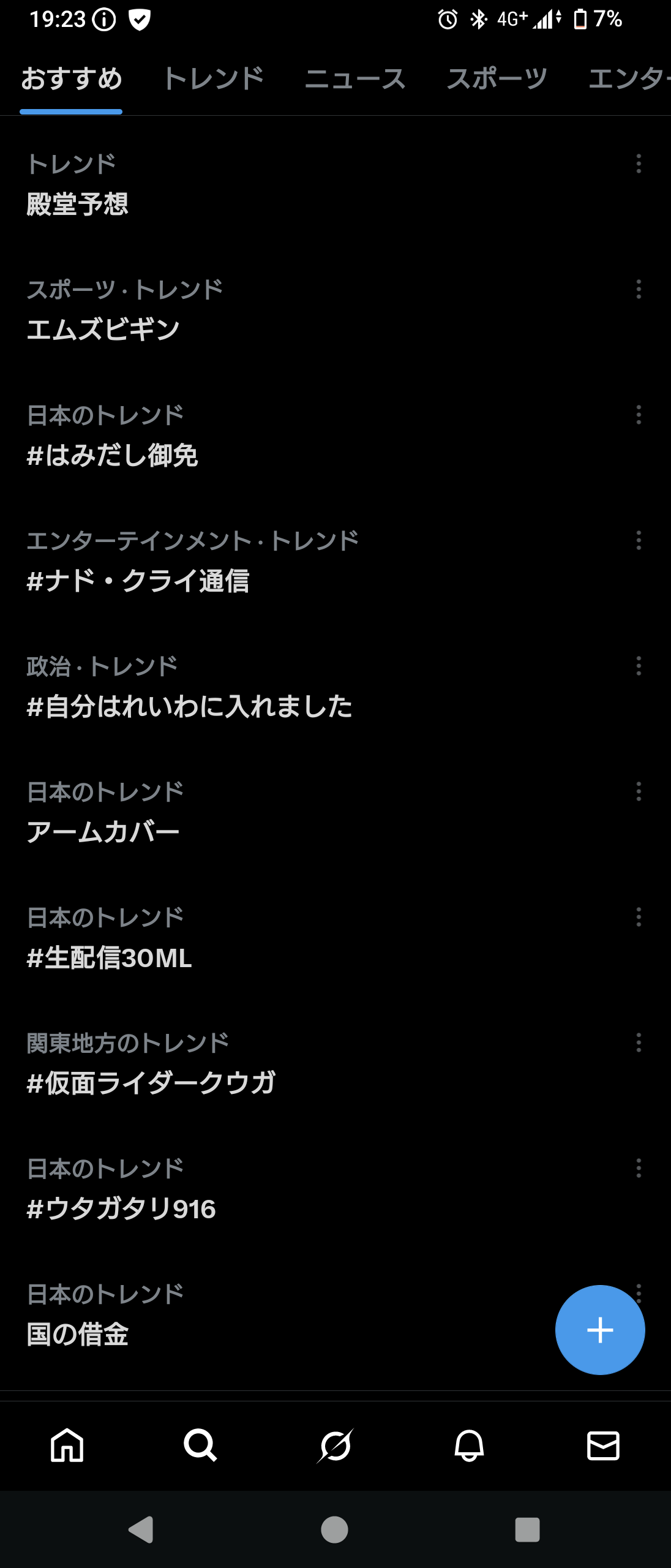
Task: Switch to the ニュース tab
Action: (x=355, y=79)
